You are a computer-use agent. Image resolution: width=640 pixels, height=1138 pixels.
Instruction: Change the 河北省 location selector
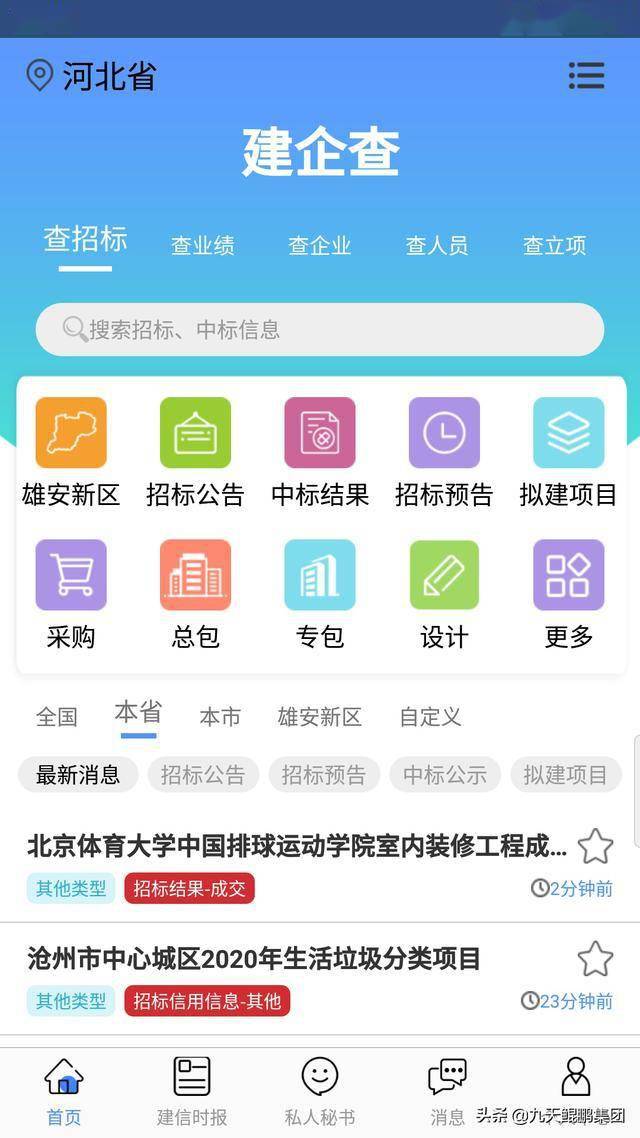tap(91, 75)
